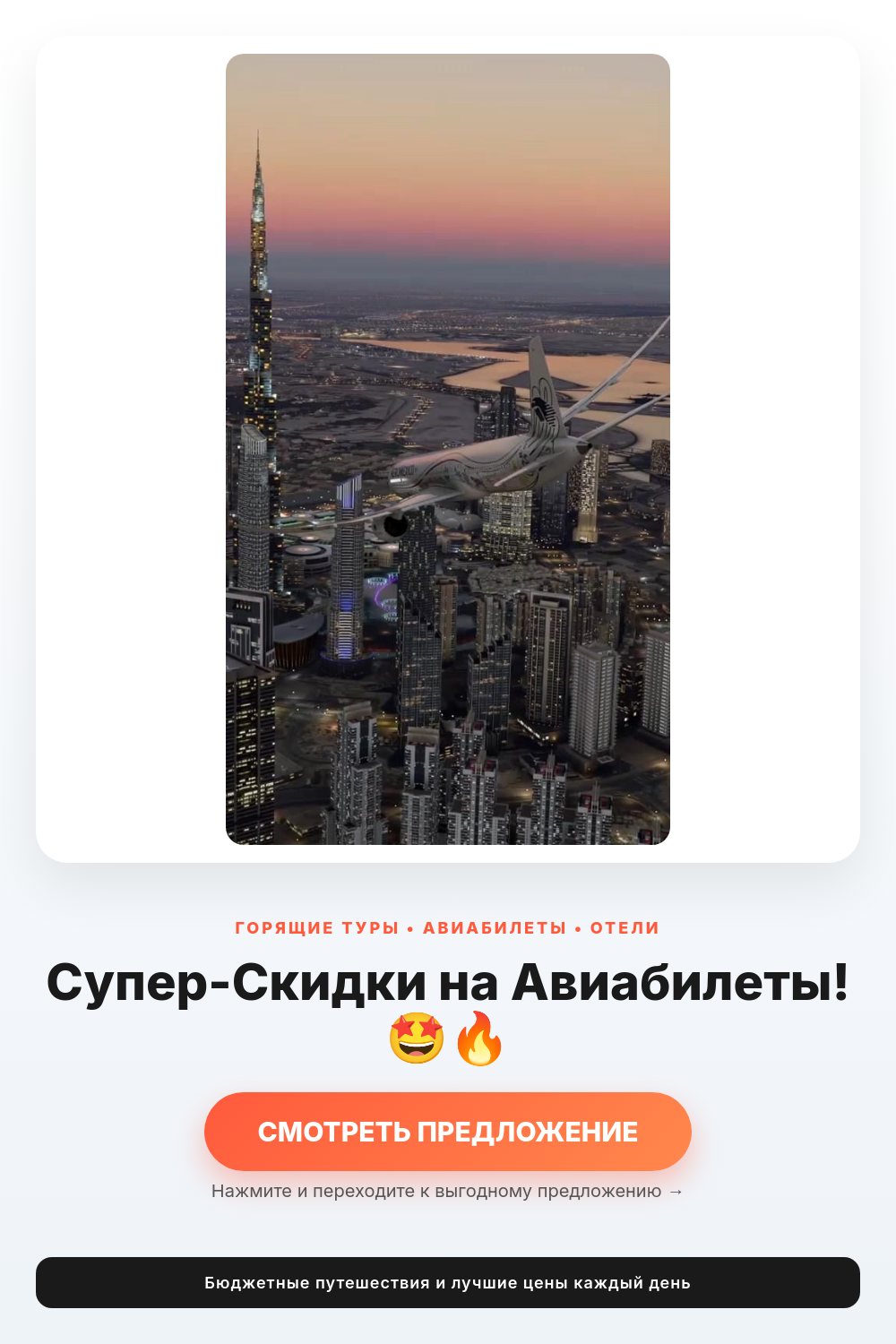The width and height of the screenshot is (896, 1344).
Task: Tap the СМОТРЕТЬ ПРЕДЛОЖЕНИЕ button
Action: (447, 1131)
